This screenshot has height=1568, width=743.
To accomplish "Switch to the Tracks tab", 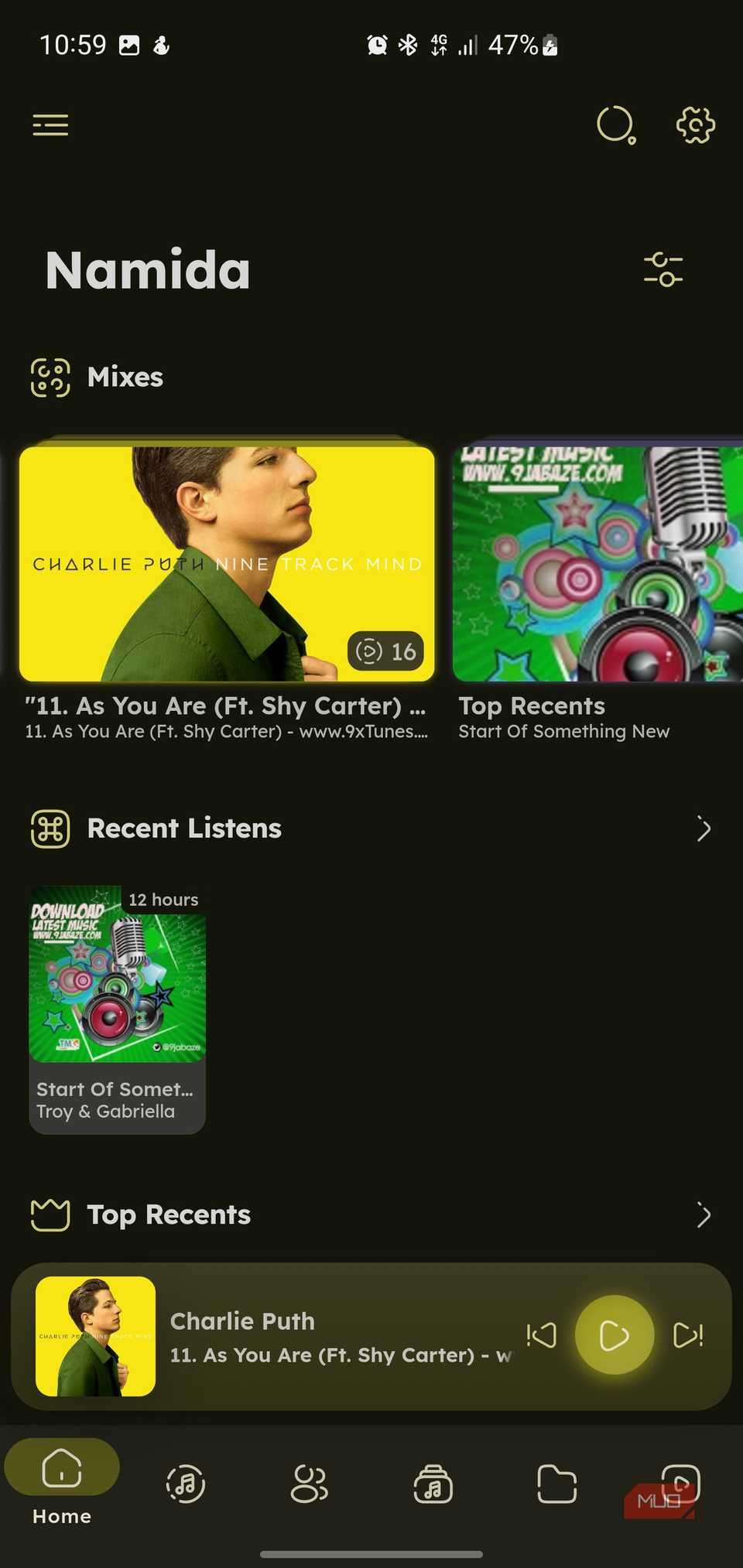I will (186, 1484).
